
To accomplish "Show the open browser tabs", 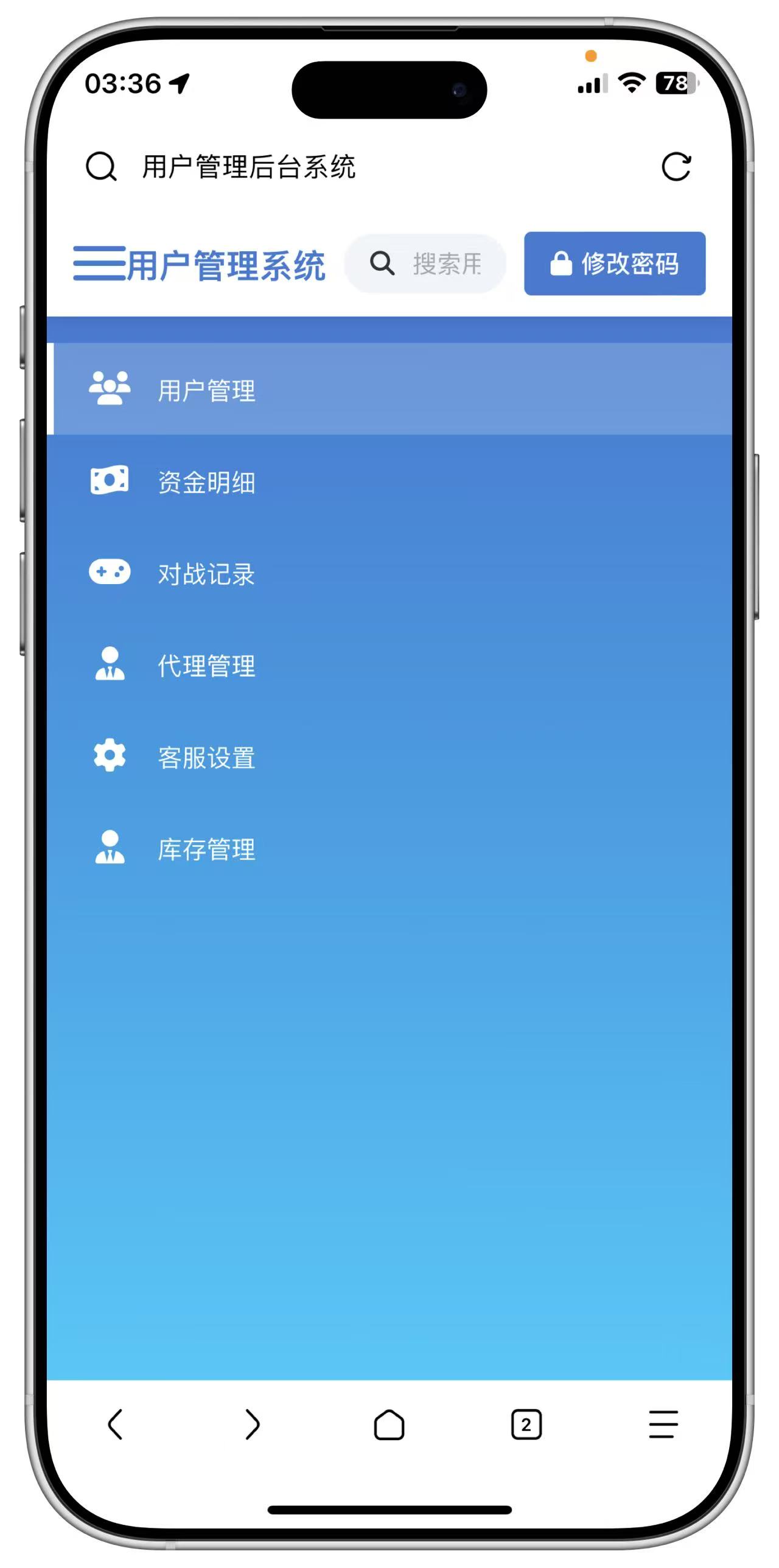I will tap(526, 1424).
